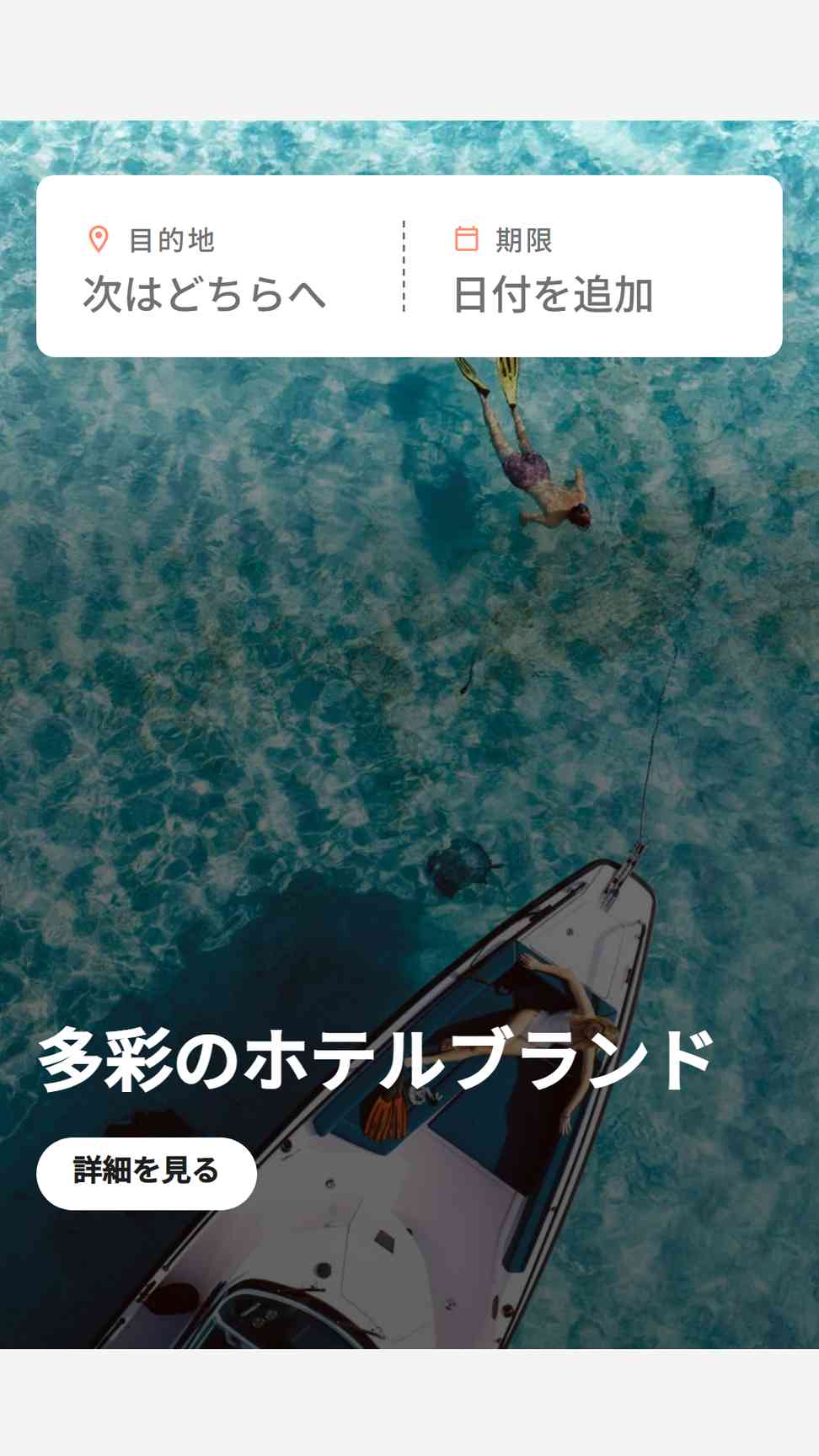Open the 期限 date picker
This screenshot has width=819, height=1456.
pyautogui.click(x=593, y=267)
